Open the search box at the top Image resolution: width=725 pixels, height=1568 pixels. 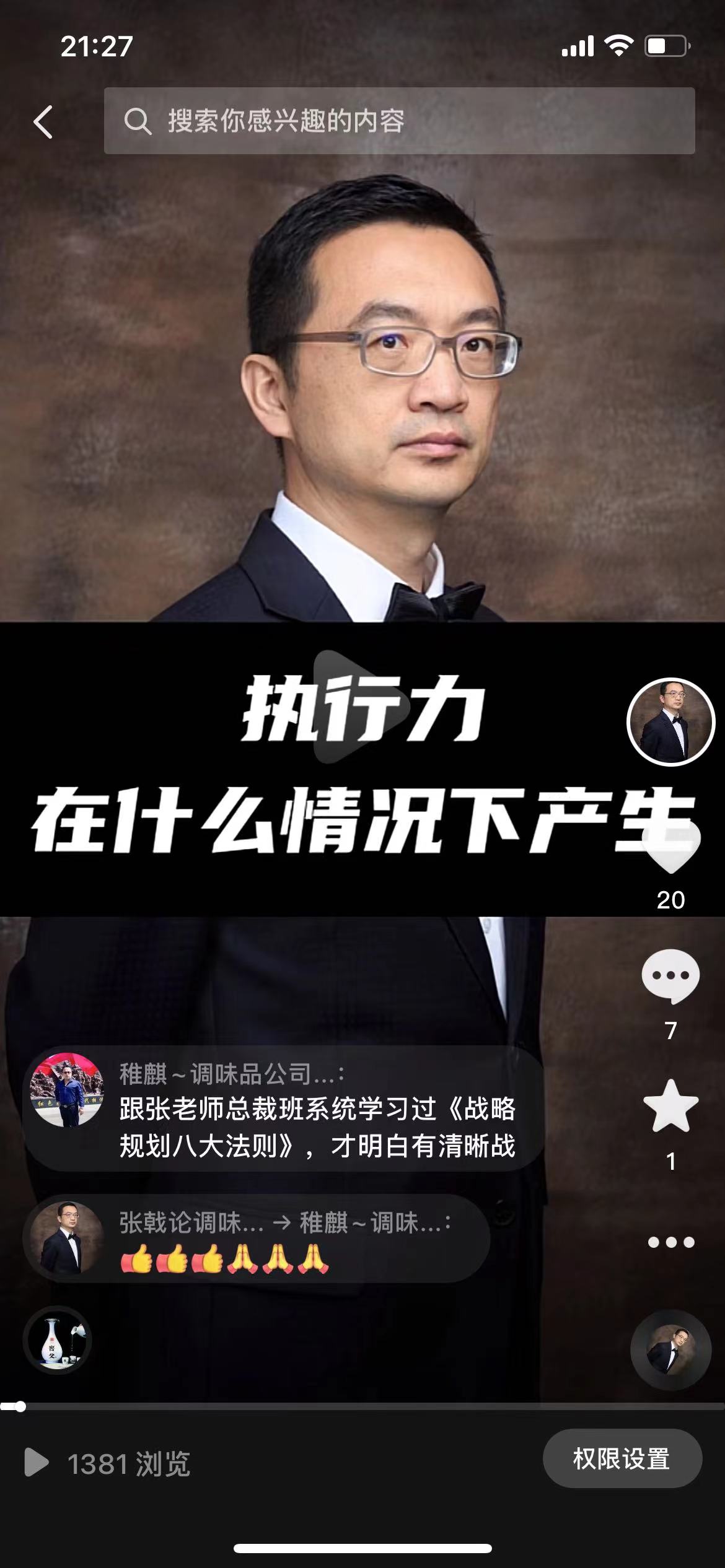pos(399,121)
